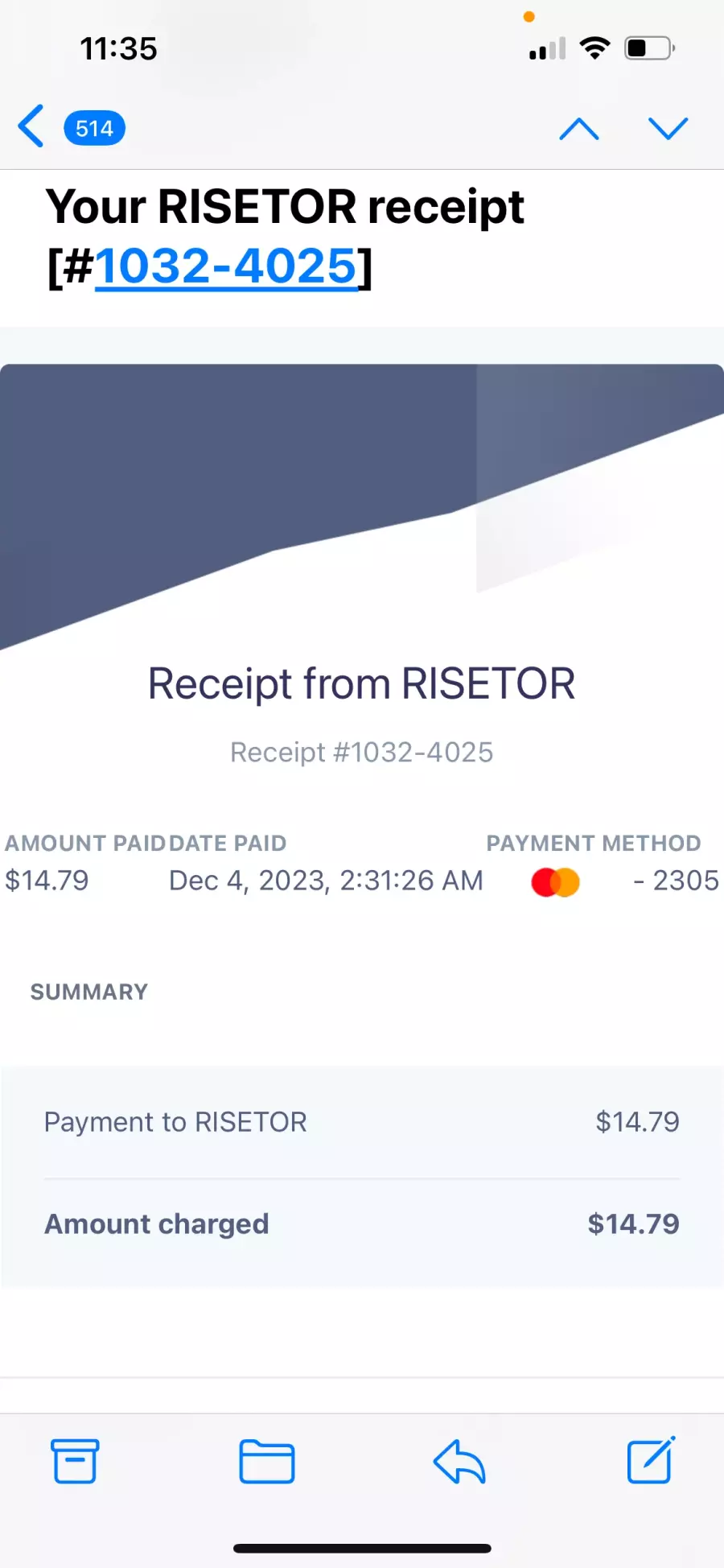Image resolution: width=724 pixels, height=1568 pixels.
Task: Jump to the next email with down arrow
Action: (x=668, y=129)
